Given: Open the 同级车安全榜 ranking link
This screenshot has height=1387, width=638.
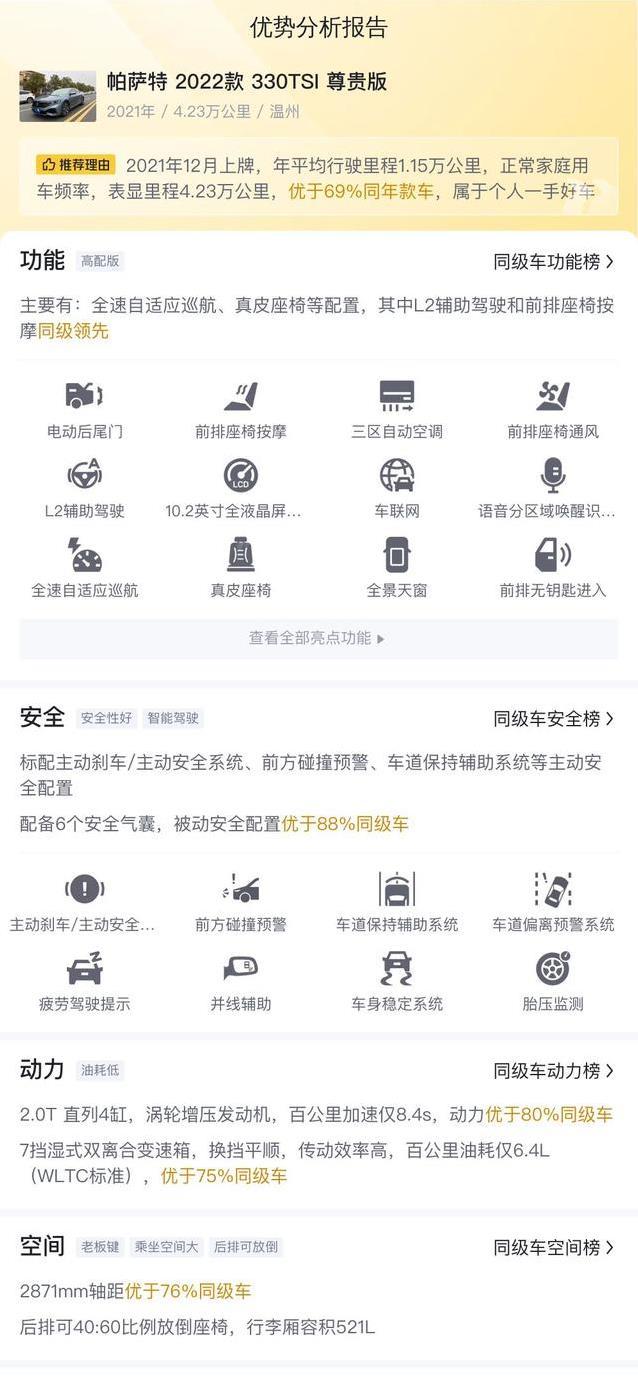Looking at the screenshot, I should (553, 718).
